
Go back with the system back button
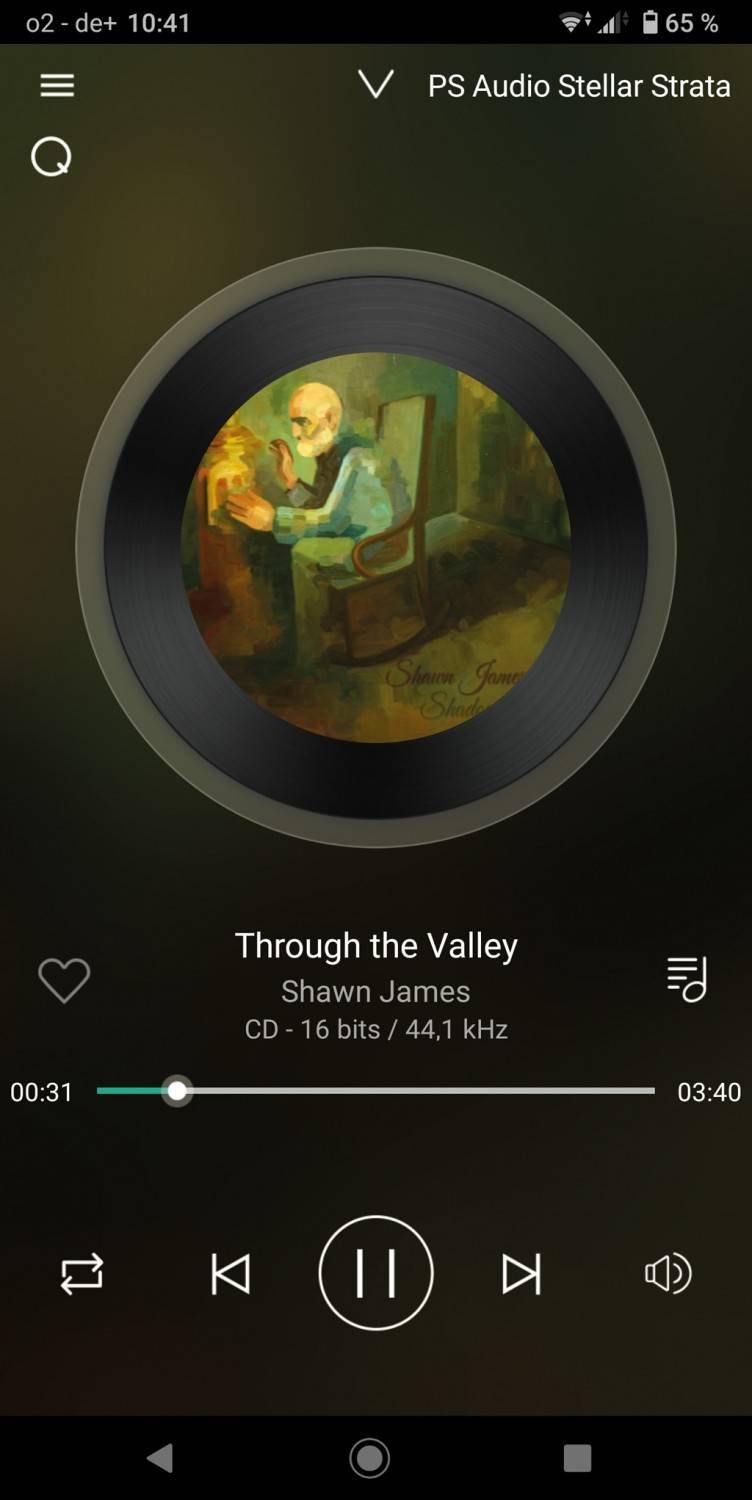pyautogui.click(x=160, y=1458)
